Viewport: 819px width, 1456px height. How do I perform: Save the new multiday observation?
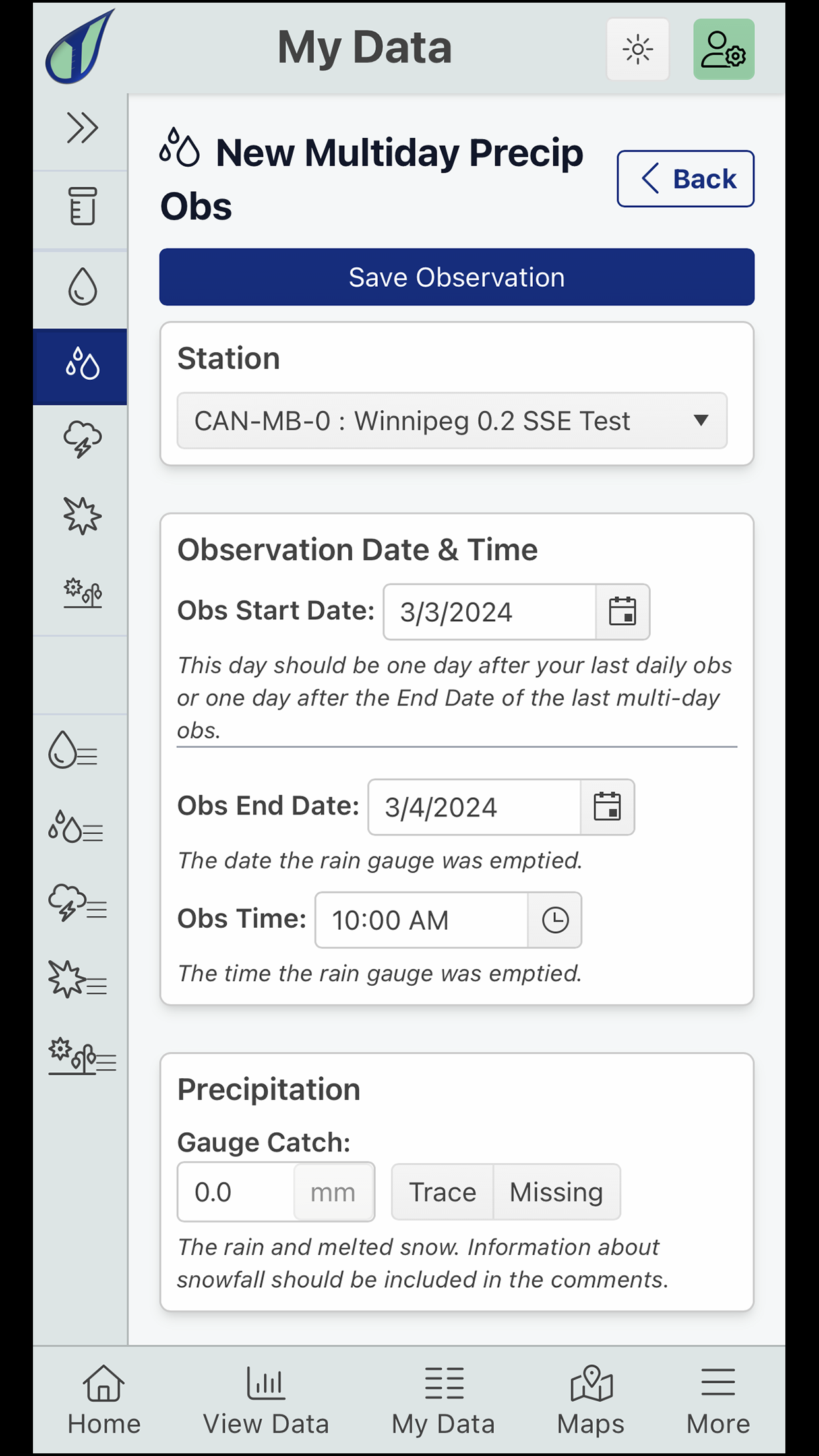(457, 278)
